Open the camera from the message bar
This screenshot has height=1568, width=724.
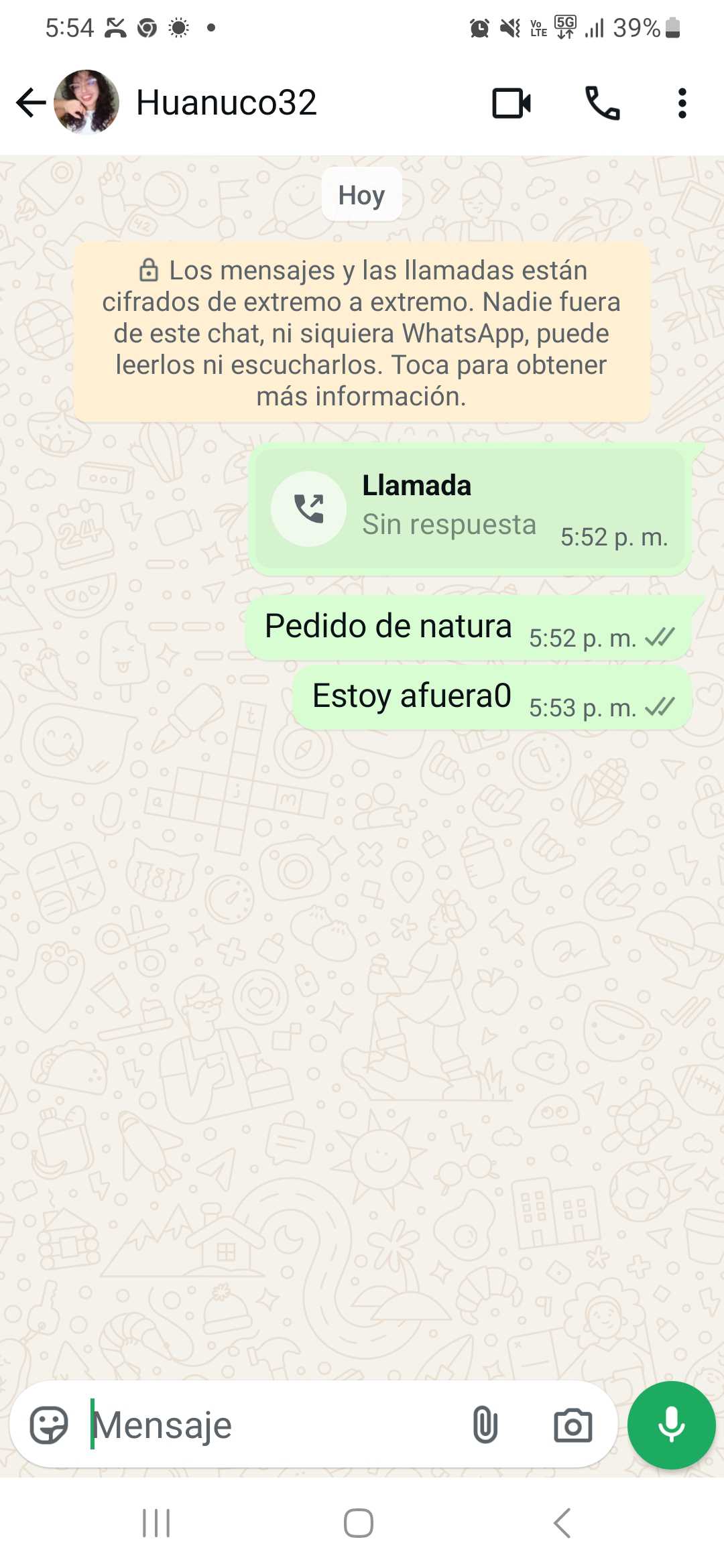click(x=572, y=1425)
